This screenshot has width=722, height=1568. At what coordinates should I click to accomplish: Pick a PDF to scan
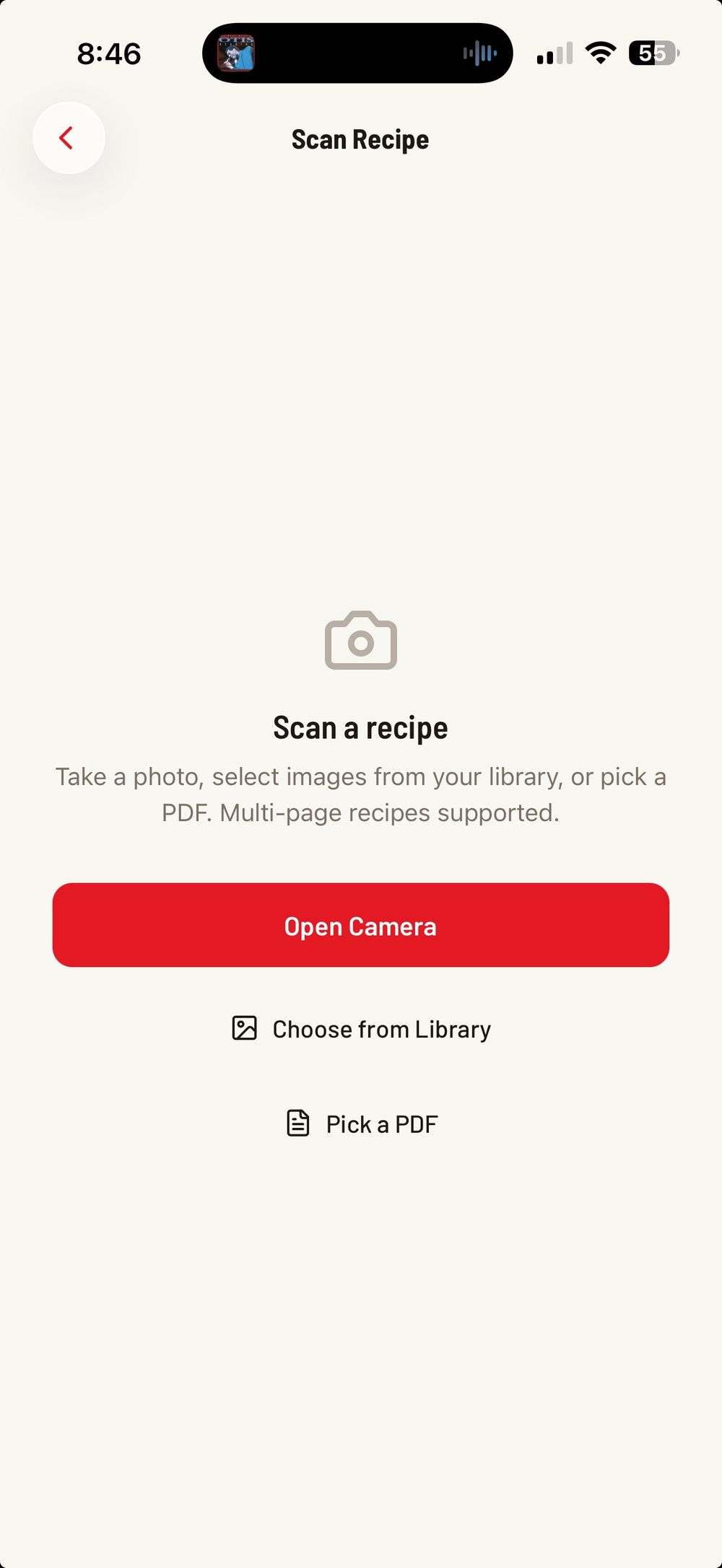click(362, 1124)
